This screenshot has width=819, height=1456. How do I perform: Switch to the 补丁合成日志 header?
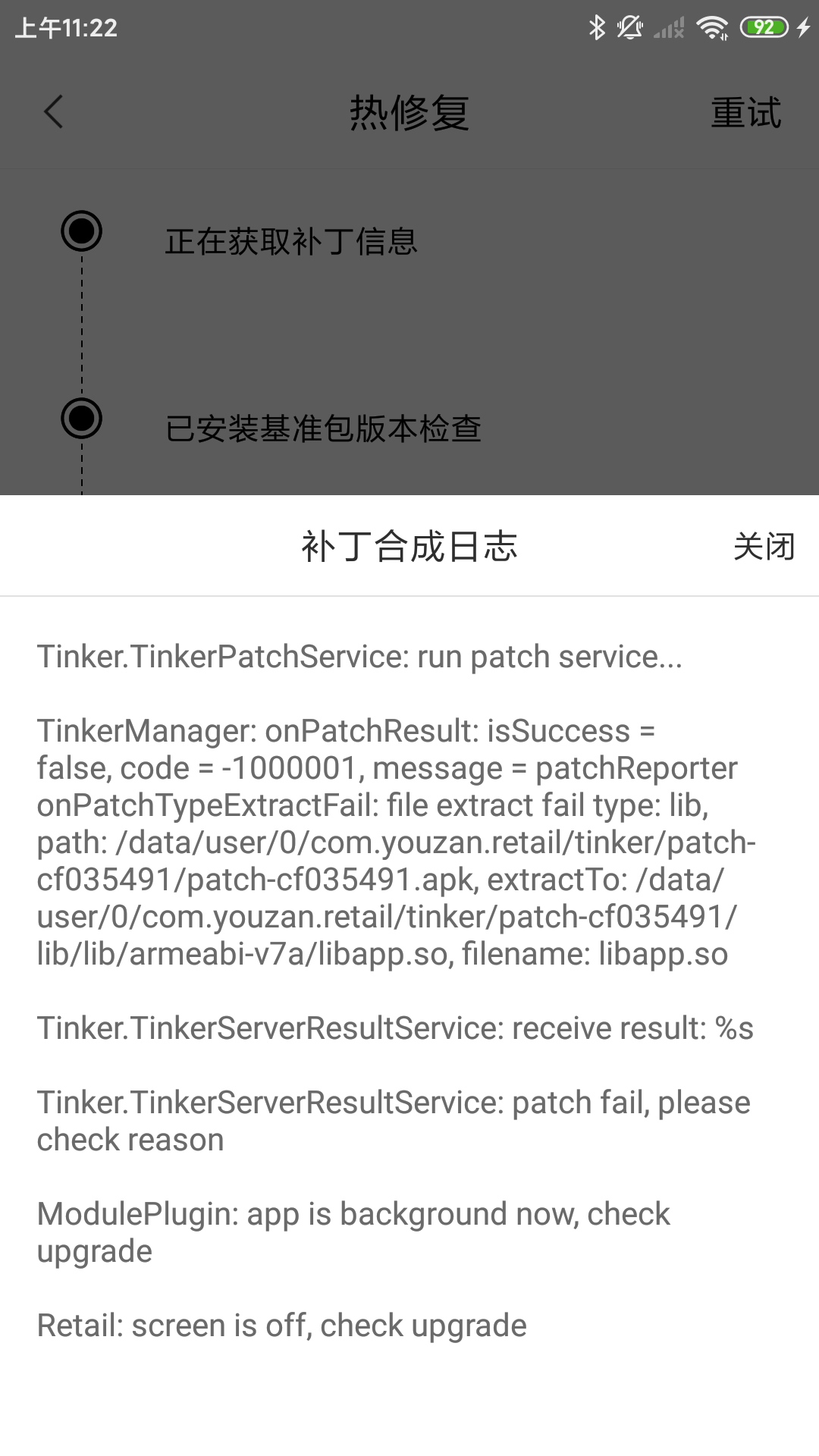click(x=409, y=546)
